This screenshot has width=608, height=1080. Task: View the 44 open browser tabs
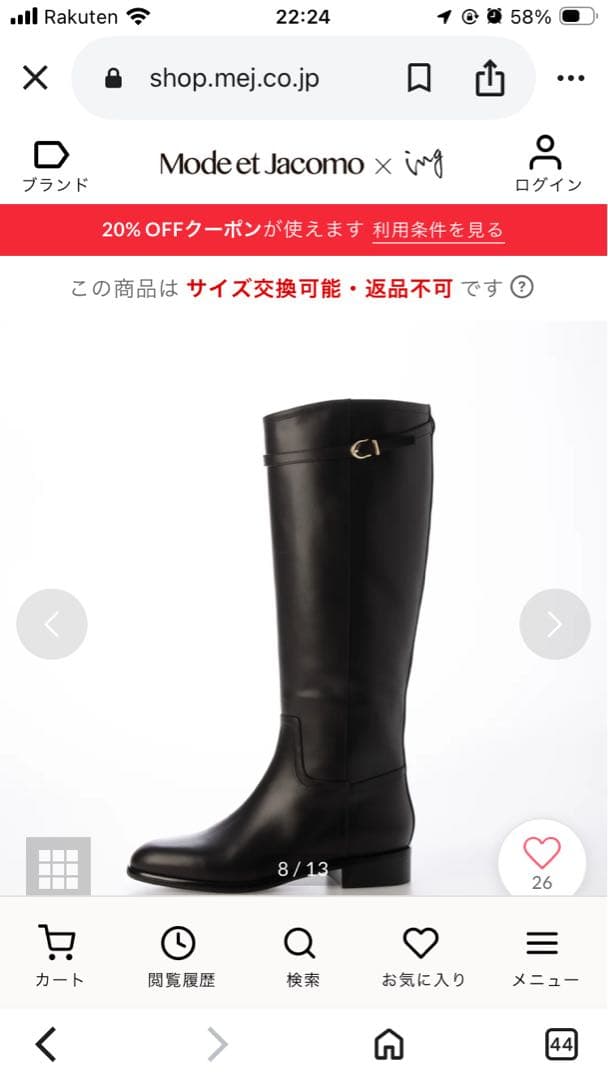561,1045
